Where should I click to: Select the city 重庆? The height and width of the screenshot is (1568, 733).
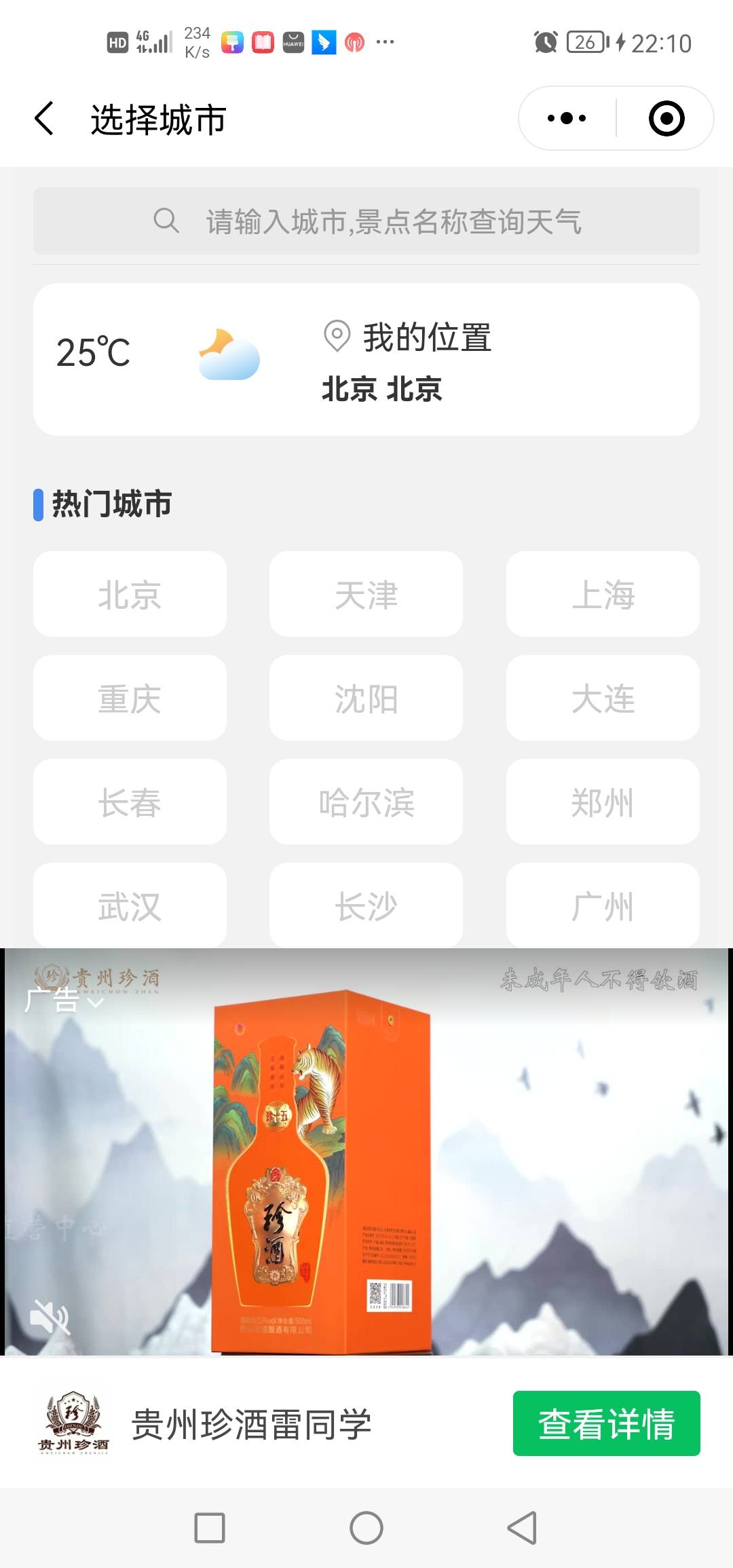130,698
